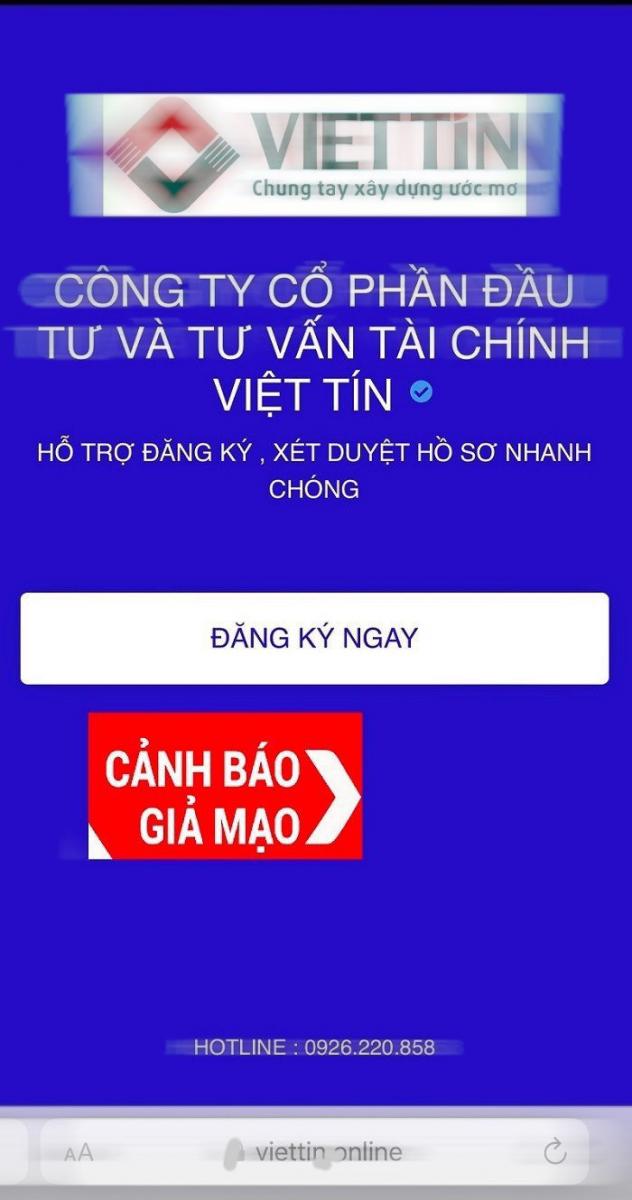Open the AA reader text options
The width and height of the screenshot is (632, 1200).
click(x=78, y=1153)
